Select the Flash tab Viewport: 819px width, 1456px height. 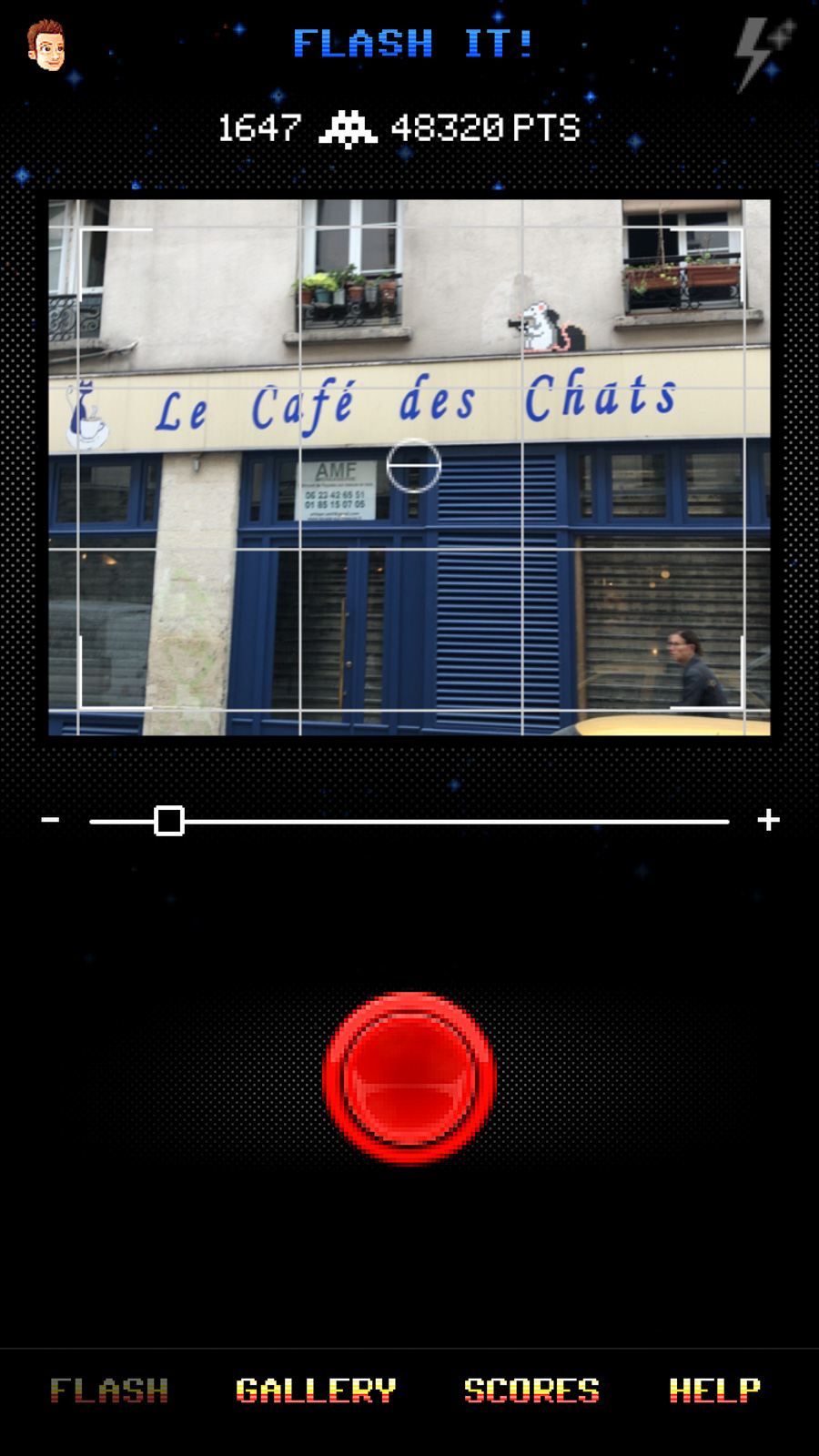(x=109, y=1390)
